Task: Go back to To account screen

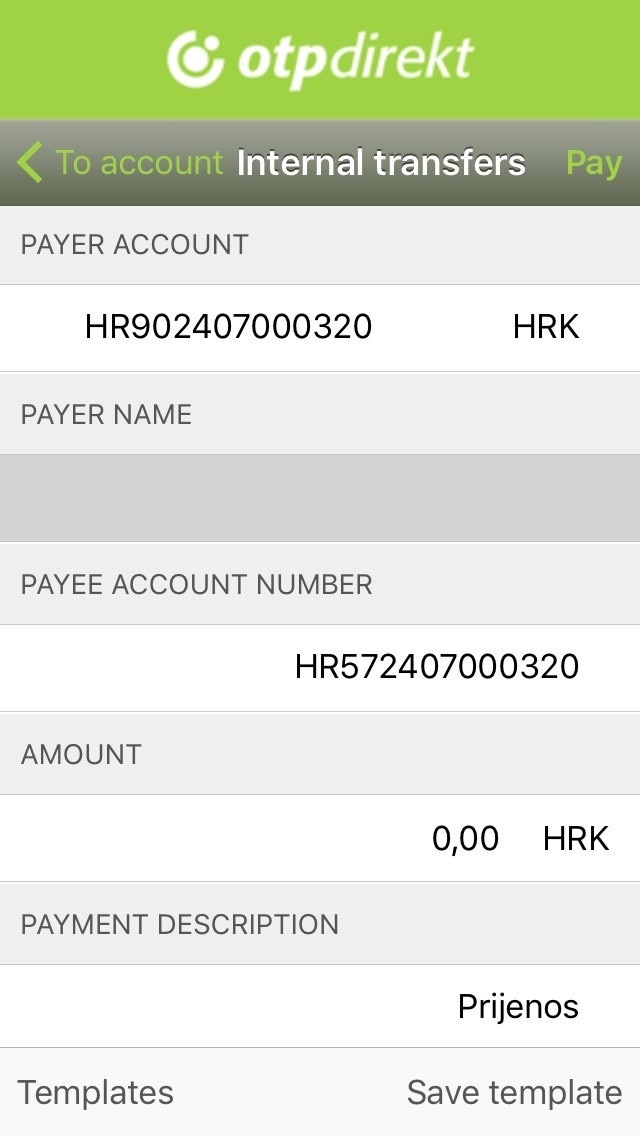Action: (120, 162)
